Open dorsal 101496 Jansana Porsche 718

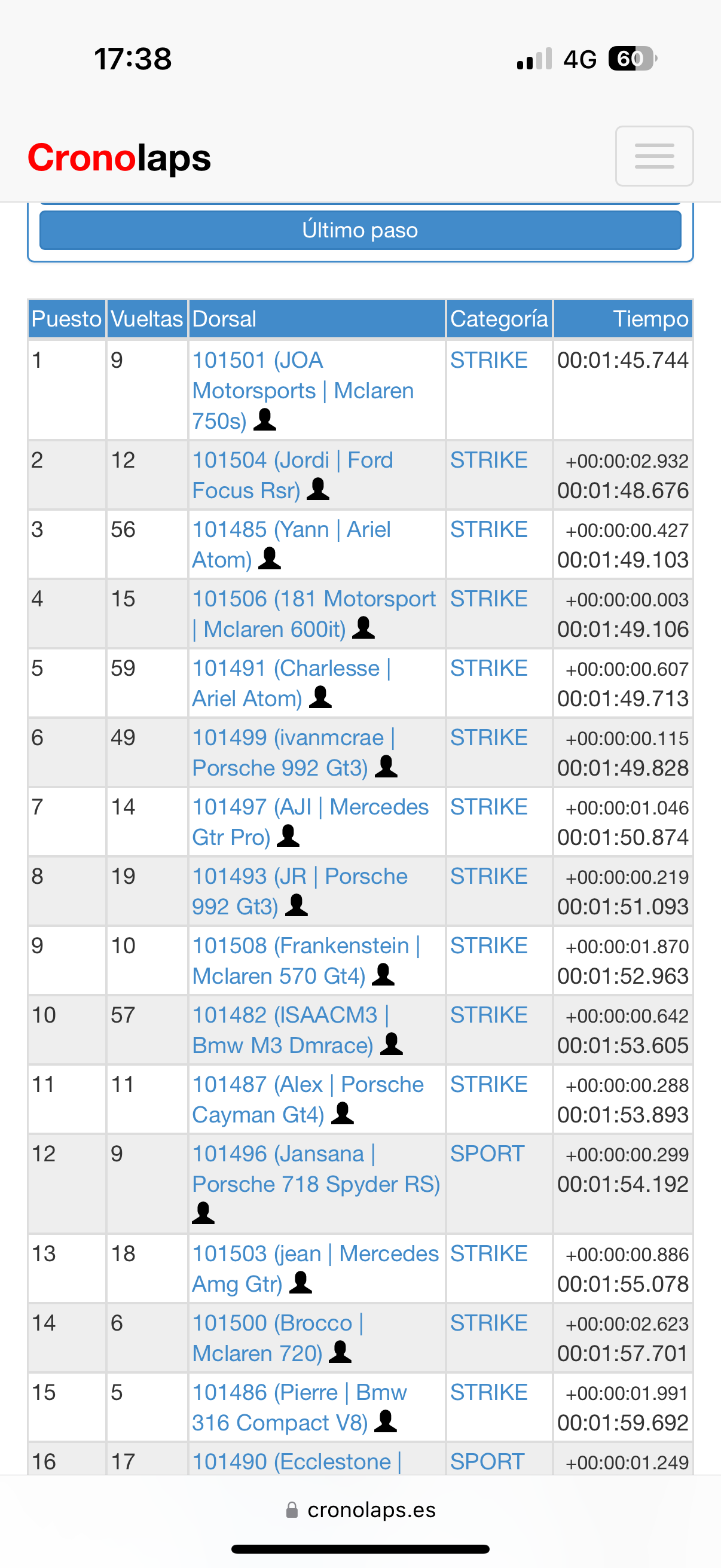coord(316,1183)
